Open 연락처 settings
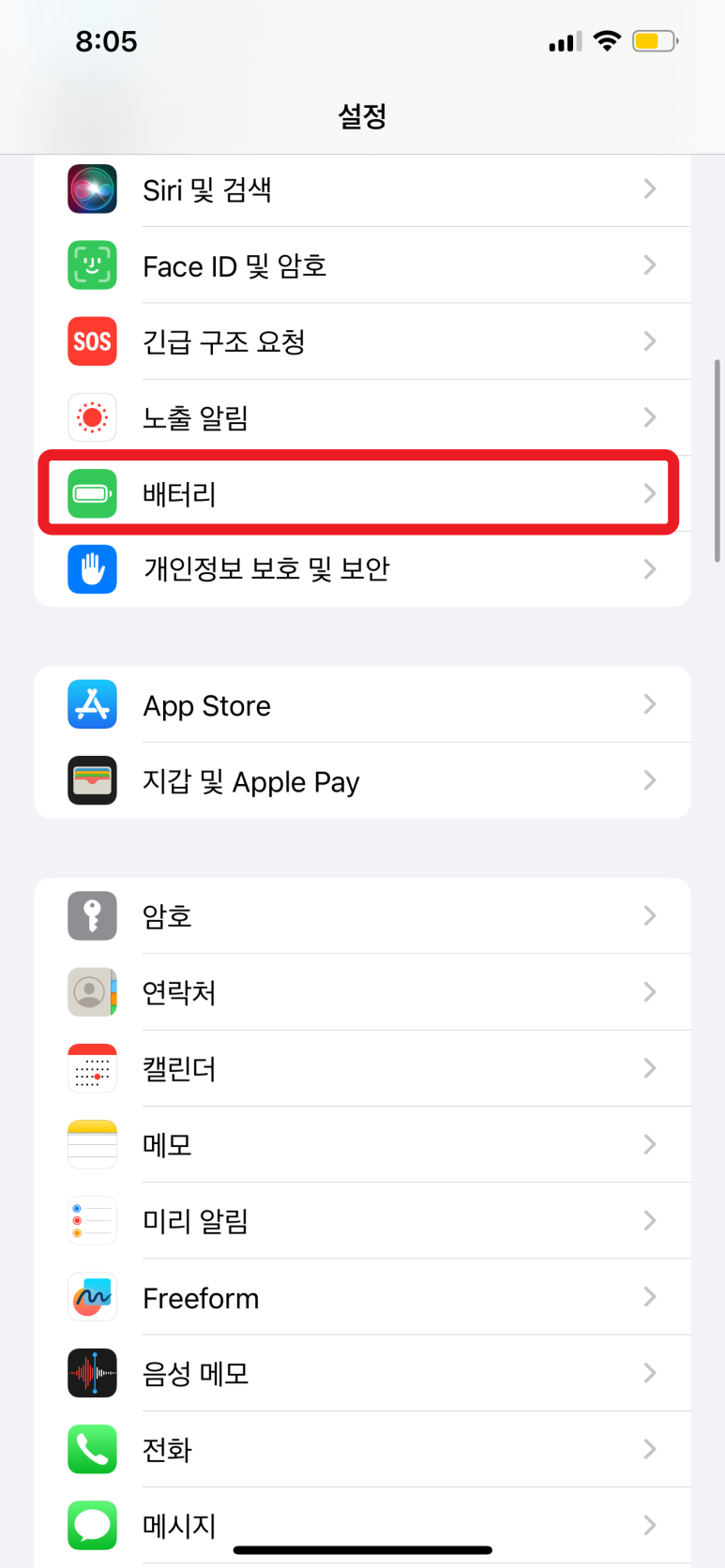 pyautogui.click(x=362, y=992)
